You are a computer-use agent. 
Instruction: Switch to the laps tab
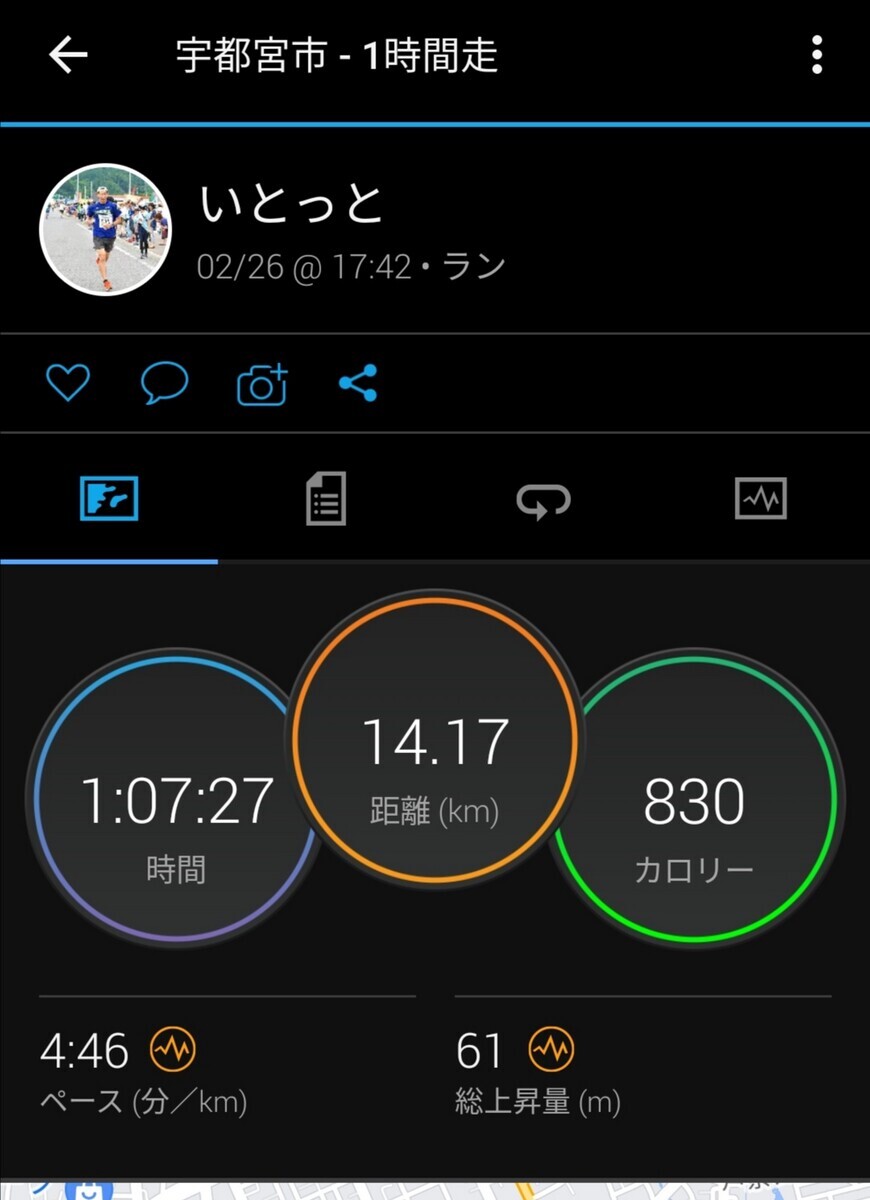[543, 498]
